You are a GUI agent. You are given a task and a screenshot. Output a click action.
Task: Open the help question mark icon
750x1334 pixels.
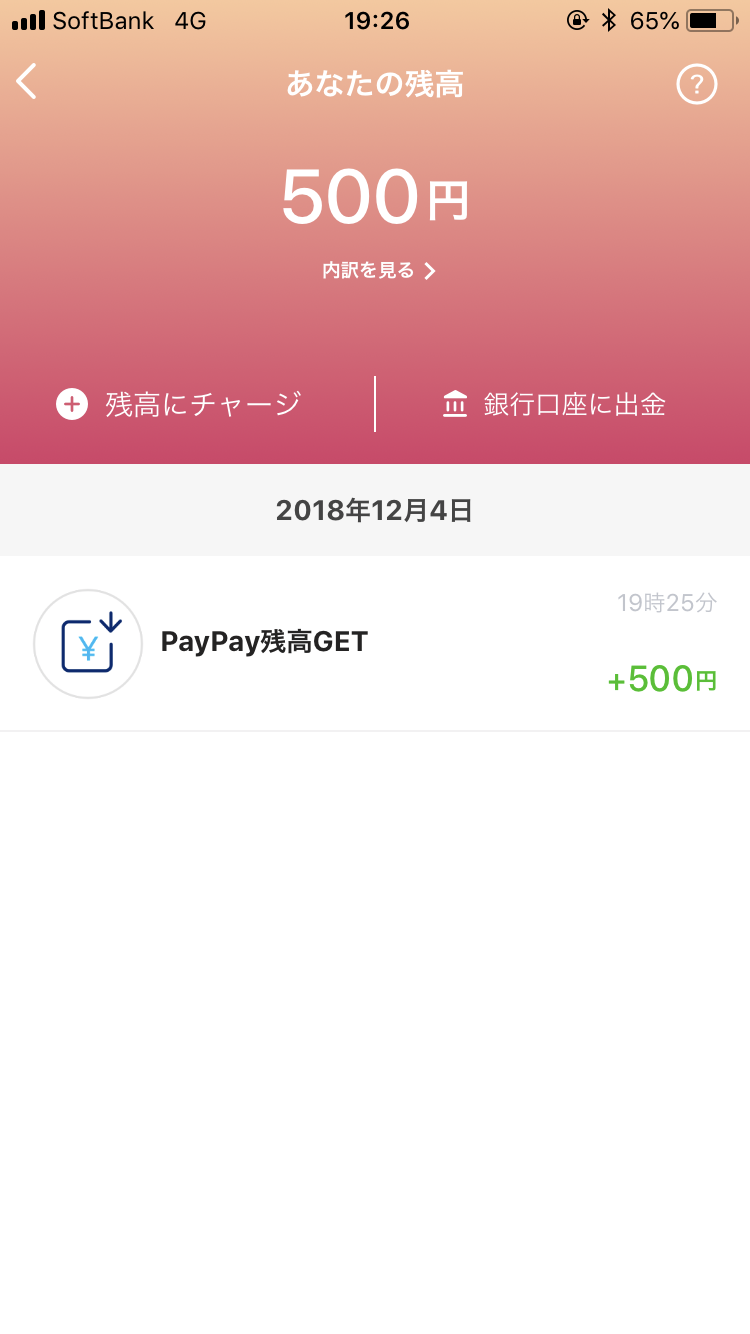point(697,84)
